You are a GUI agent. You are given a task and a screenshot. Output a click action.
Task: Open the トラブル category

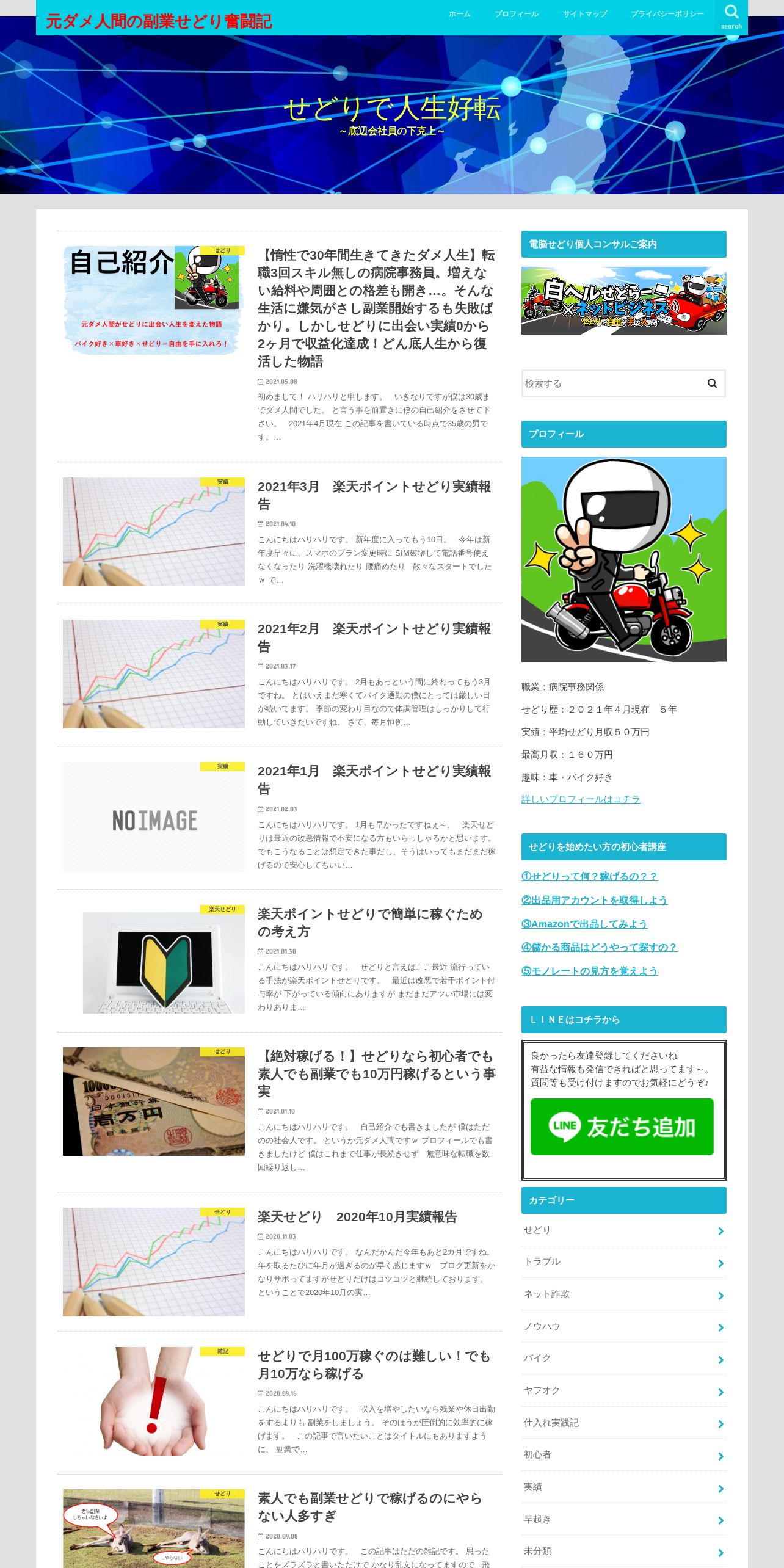click(x=623, y=1262)
